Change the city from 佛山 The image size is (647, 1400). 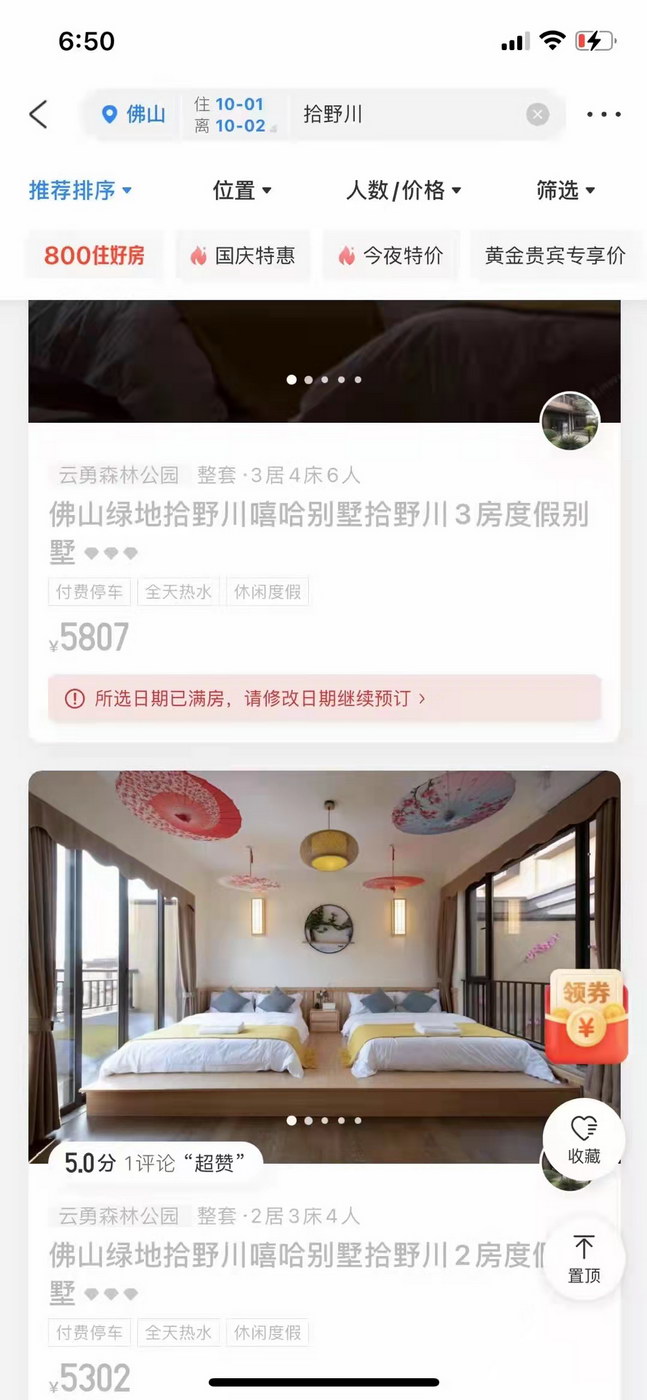(134, 114)
